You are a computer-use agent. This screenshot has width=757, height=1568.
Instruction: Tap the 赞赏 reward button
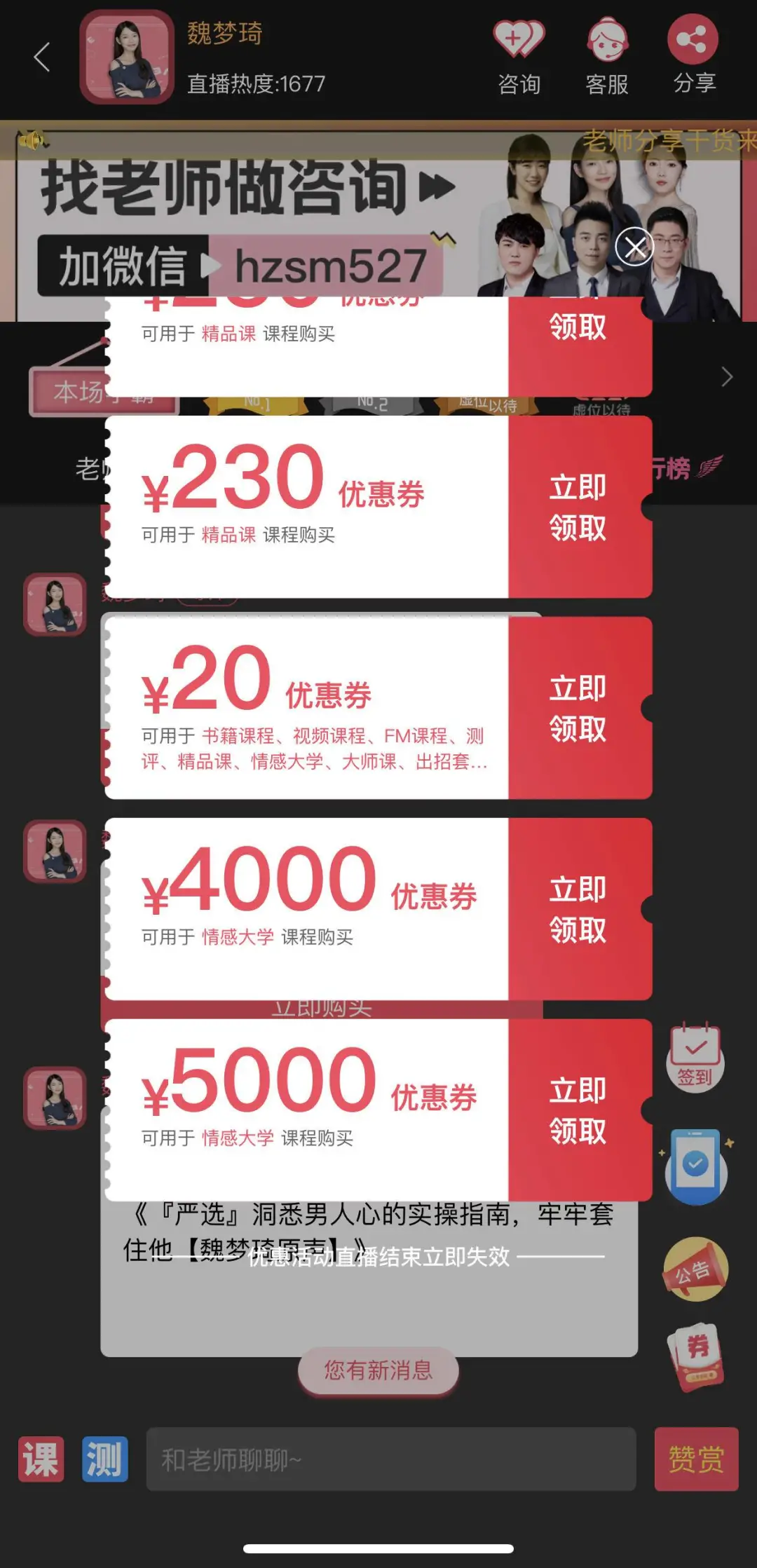696,1459
